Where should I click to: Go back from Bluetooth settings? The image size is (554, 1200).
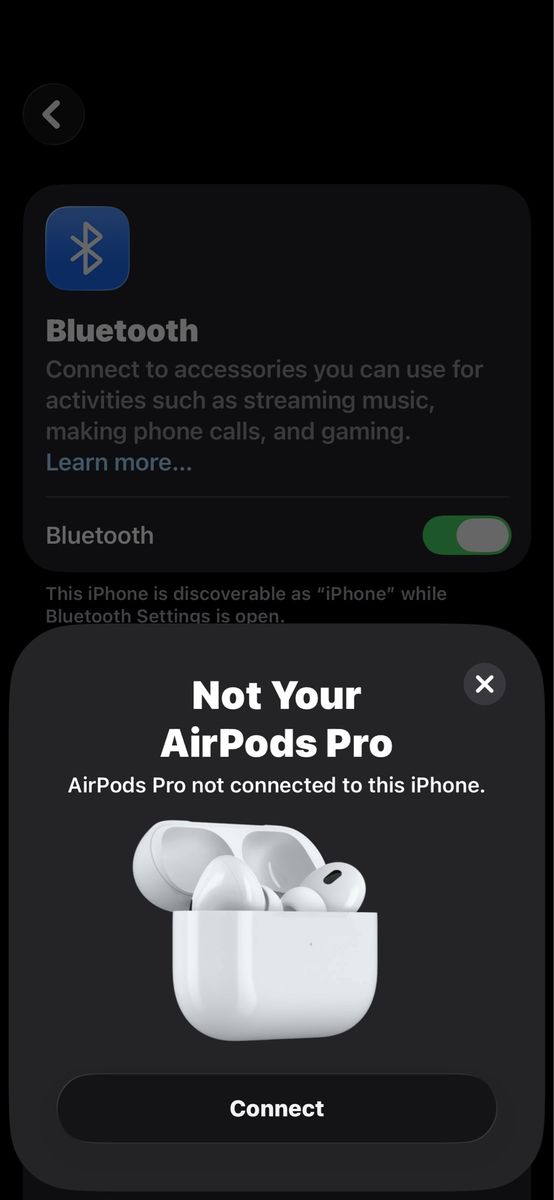[53, 115]
